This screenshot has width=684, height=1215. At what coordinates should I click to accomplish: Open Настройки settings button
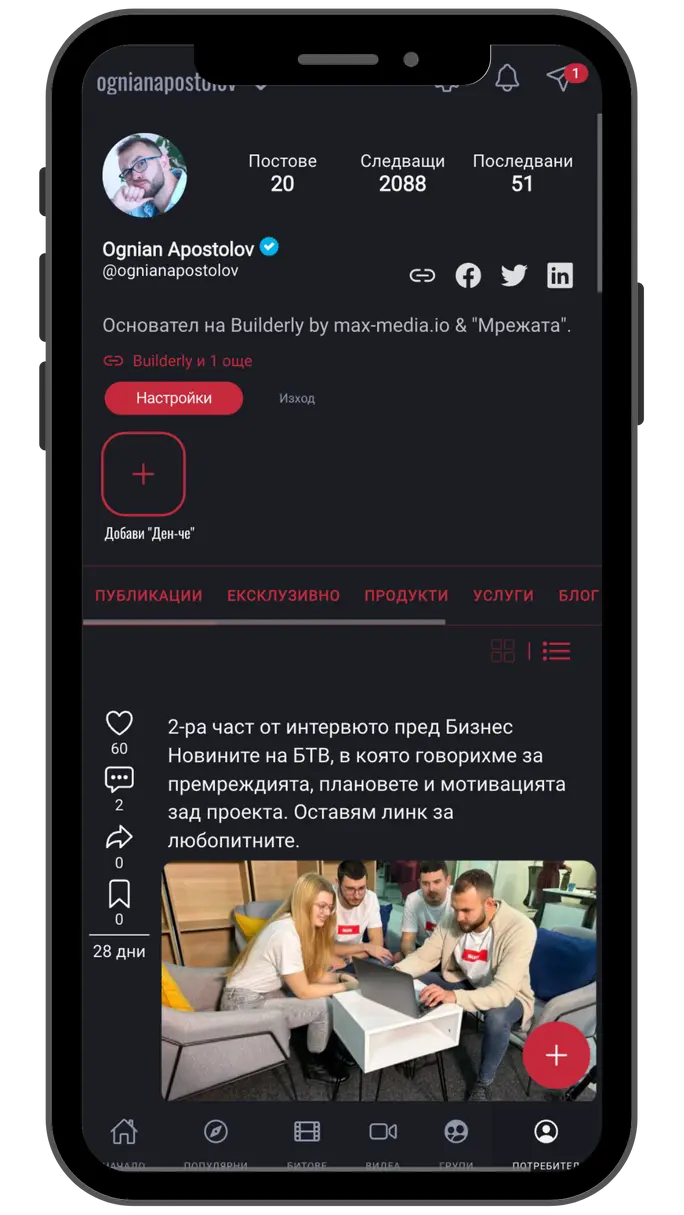(174, 398)
